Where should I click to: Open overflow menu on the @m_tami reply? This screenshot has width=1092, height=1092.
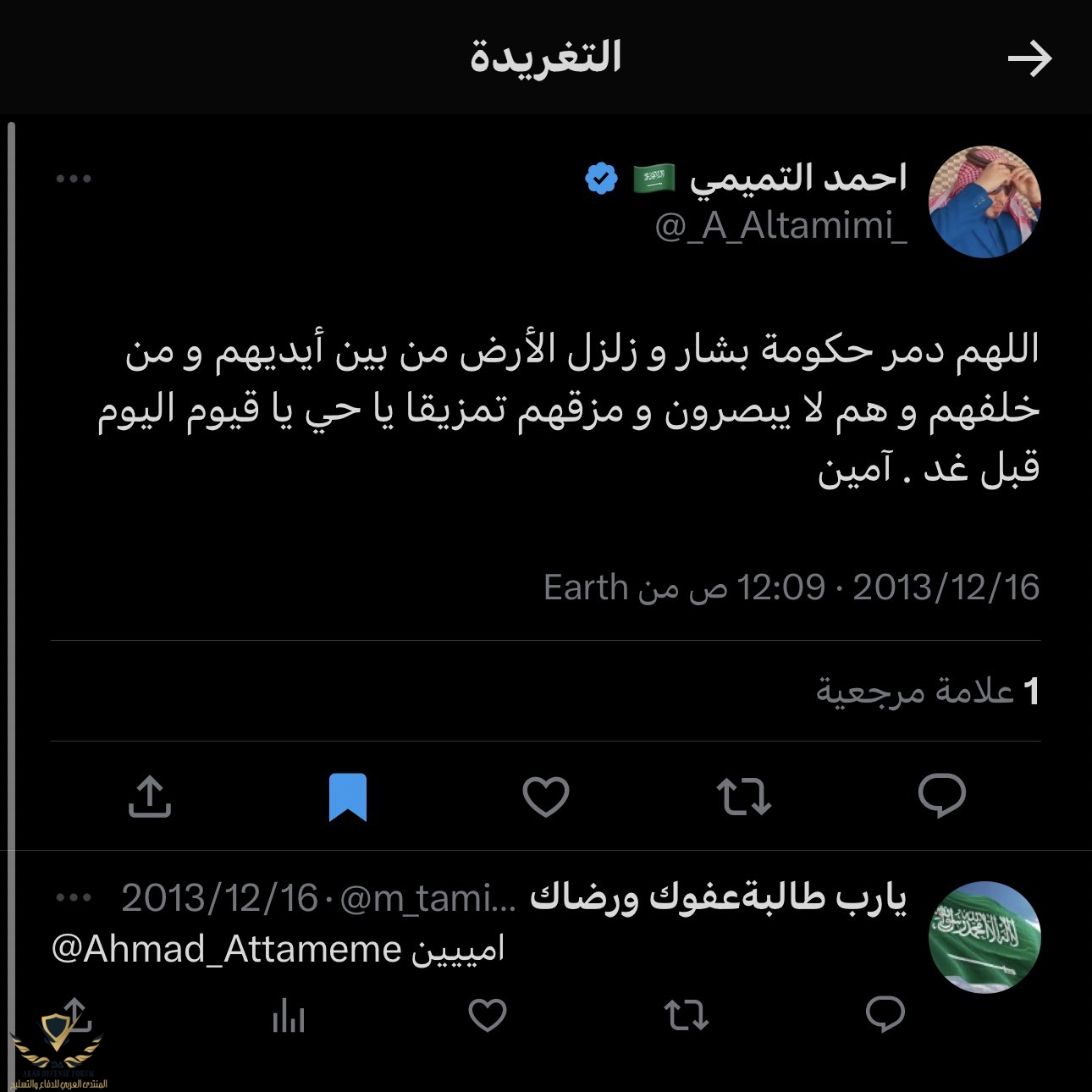pyautogui.click(x=74, y=898)
